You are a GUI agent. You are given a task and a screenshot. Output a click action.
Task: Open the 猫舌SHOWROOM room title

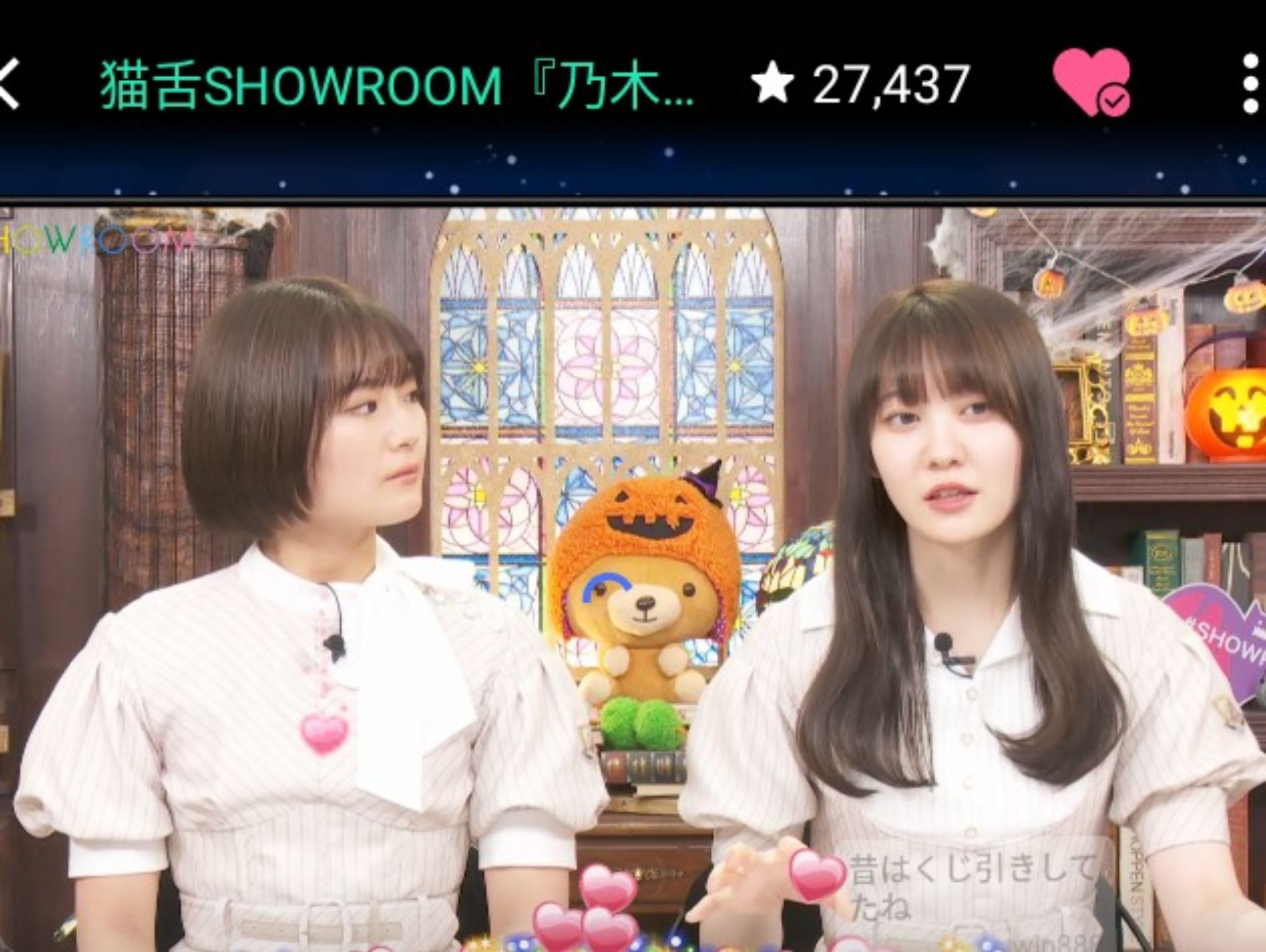(x=396, y=85)
